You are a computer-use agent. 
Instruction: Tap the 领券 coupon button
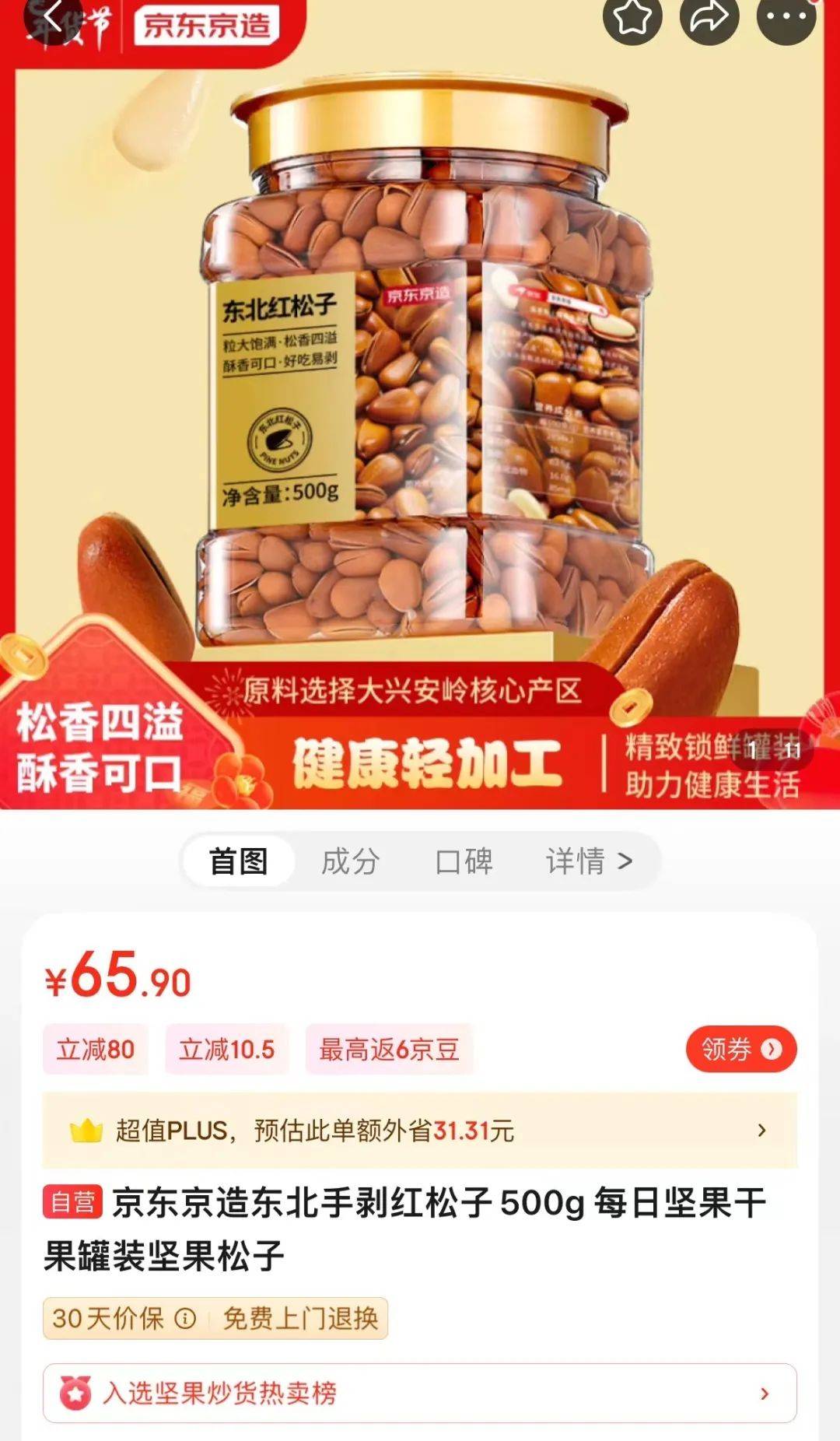pyautogui.click(x=740, y=1049)
